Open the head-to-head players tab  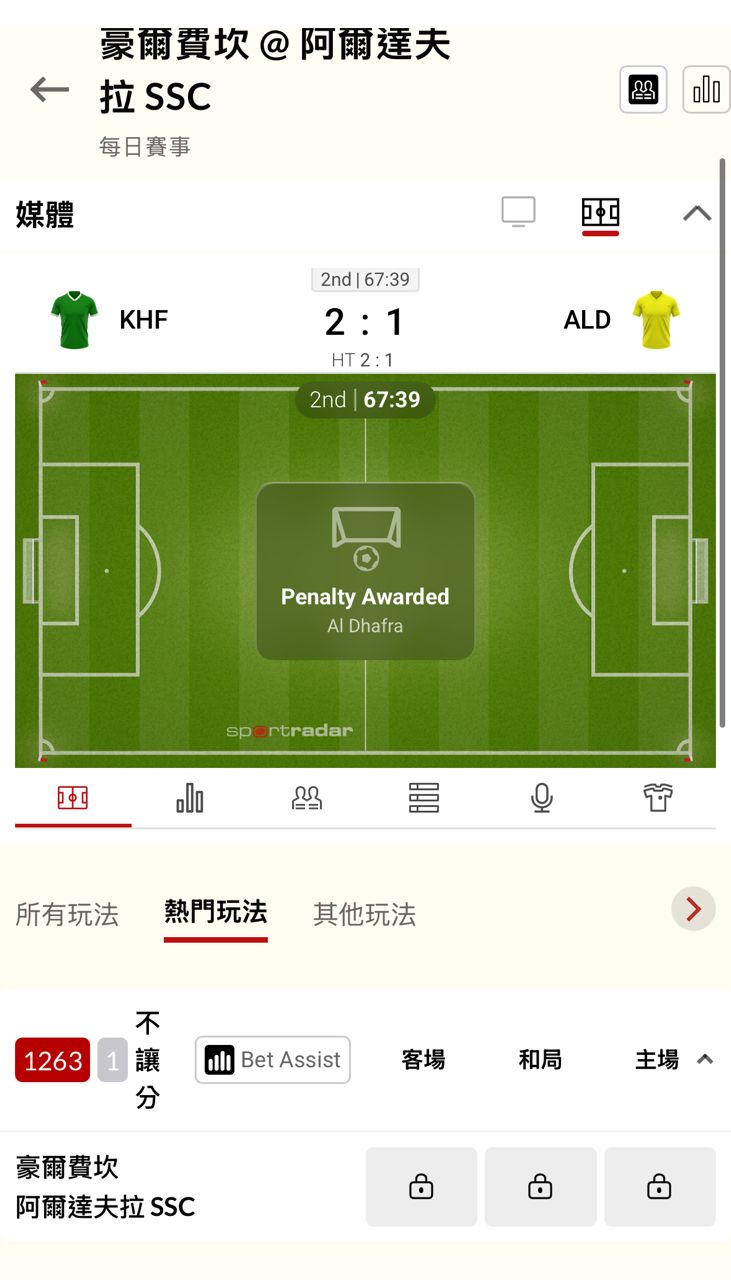[307, 798]
